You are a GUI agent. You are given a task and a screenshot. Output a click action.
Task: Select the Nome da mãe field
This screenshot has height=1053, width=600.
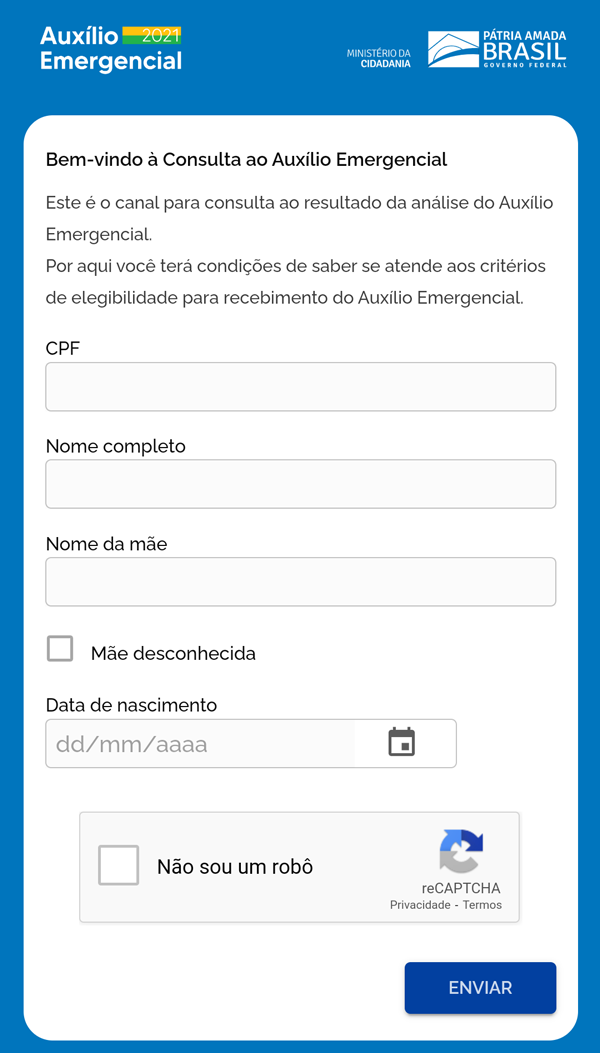[x=300, y=582]
